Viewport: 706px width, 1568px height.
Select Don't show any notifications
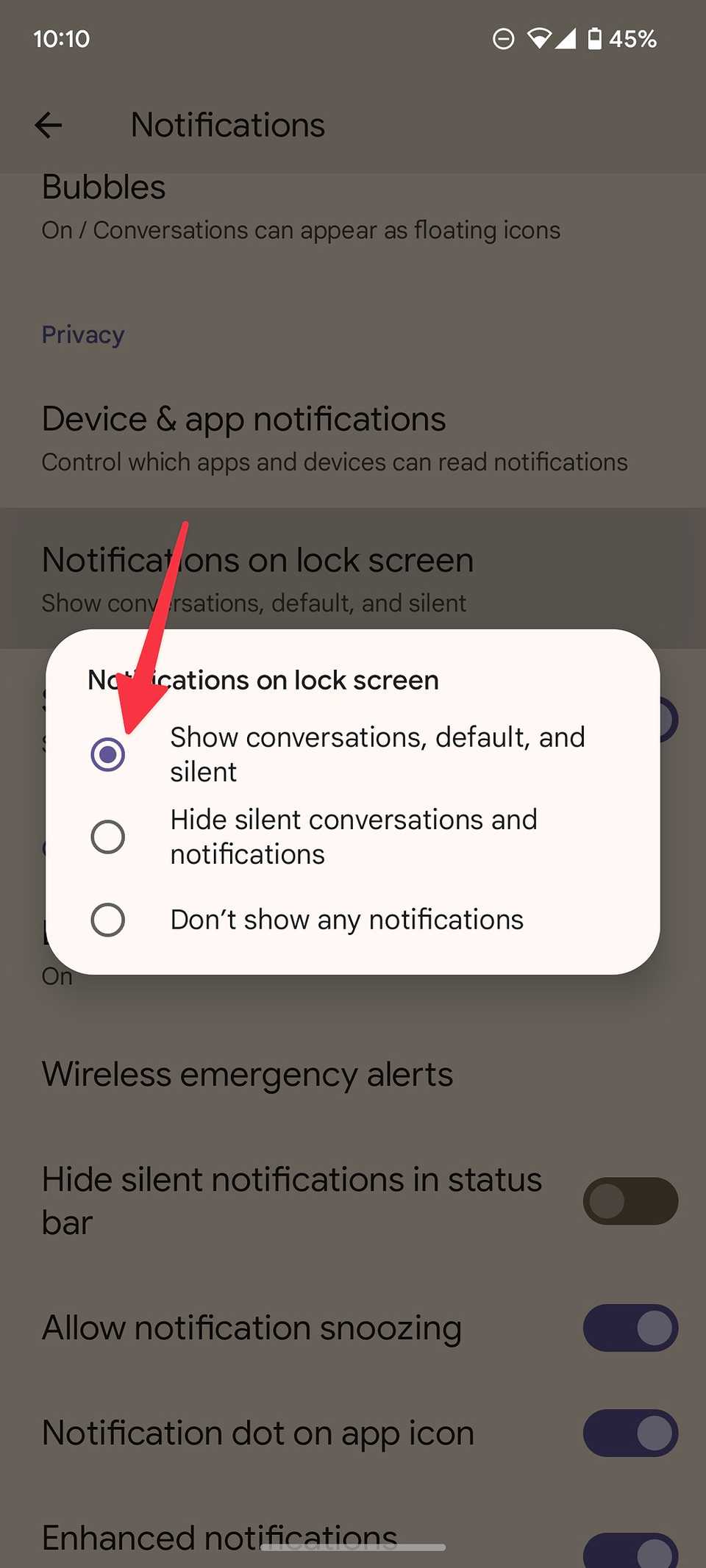(x=352, y=920)
